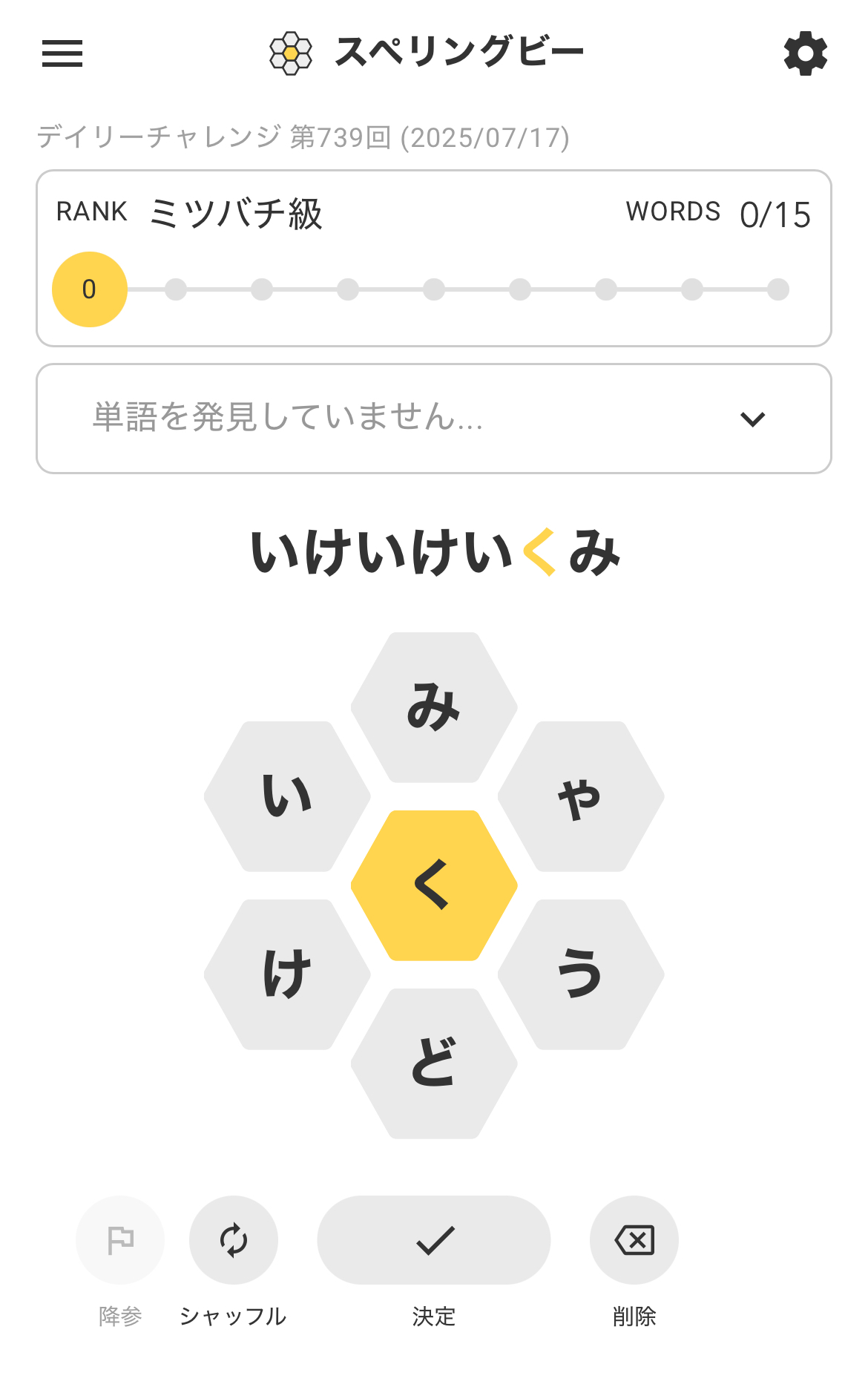Tap the う letter hexagon
868x1390 pixels.
pos(581,974)
